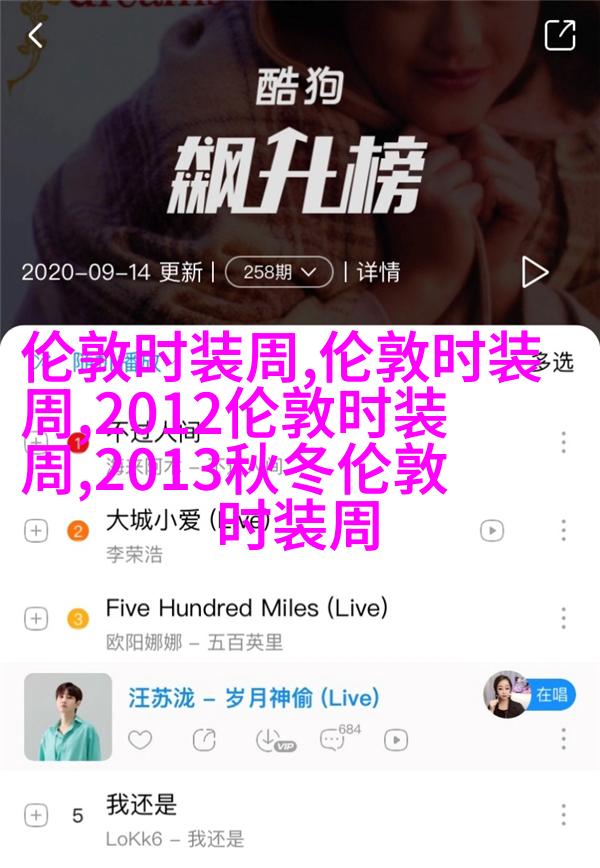This screenshot has height=868, width=600.
Task: Go back using the top-left arrow
Action: tap(36, 37)
